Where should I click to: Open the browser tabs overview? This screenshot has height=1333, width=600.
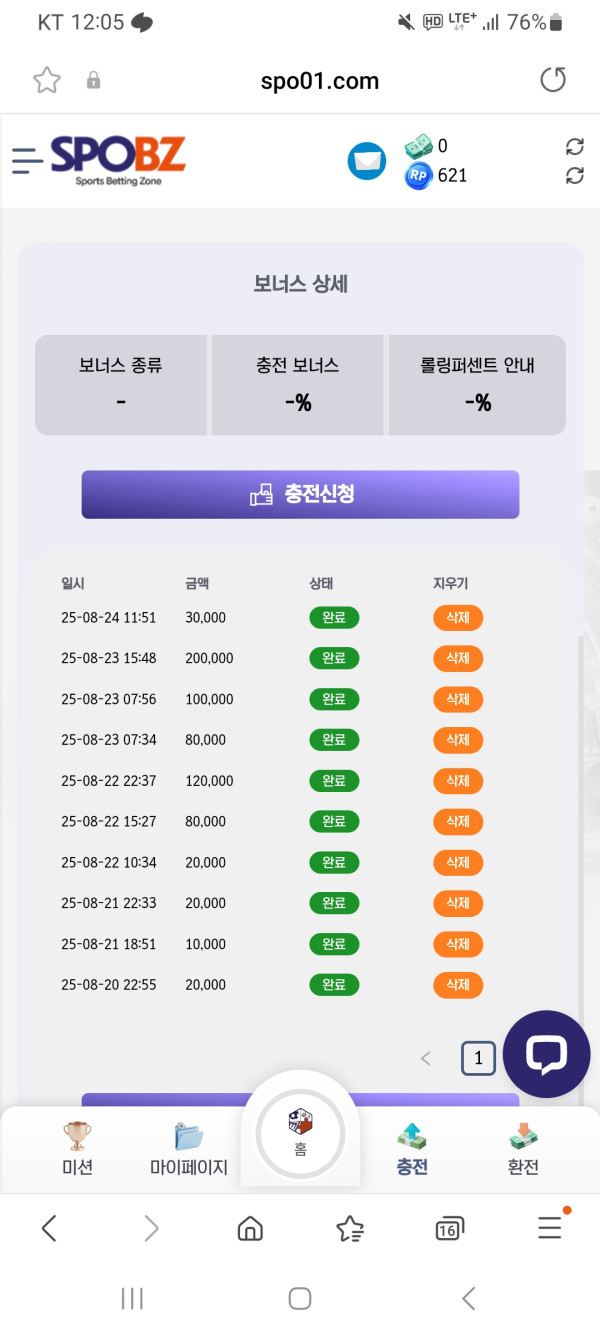[x=449, y=1229]
